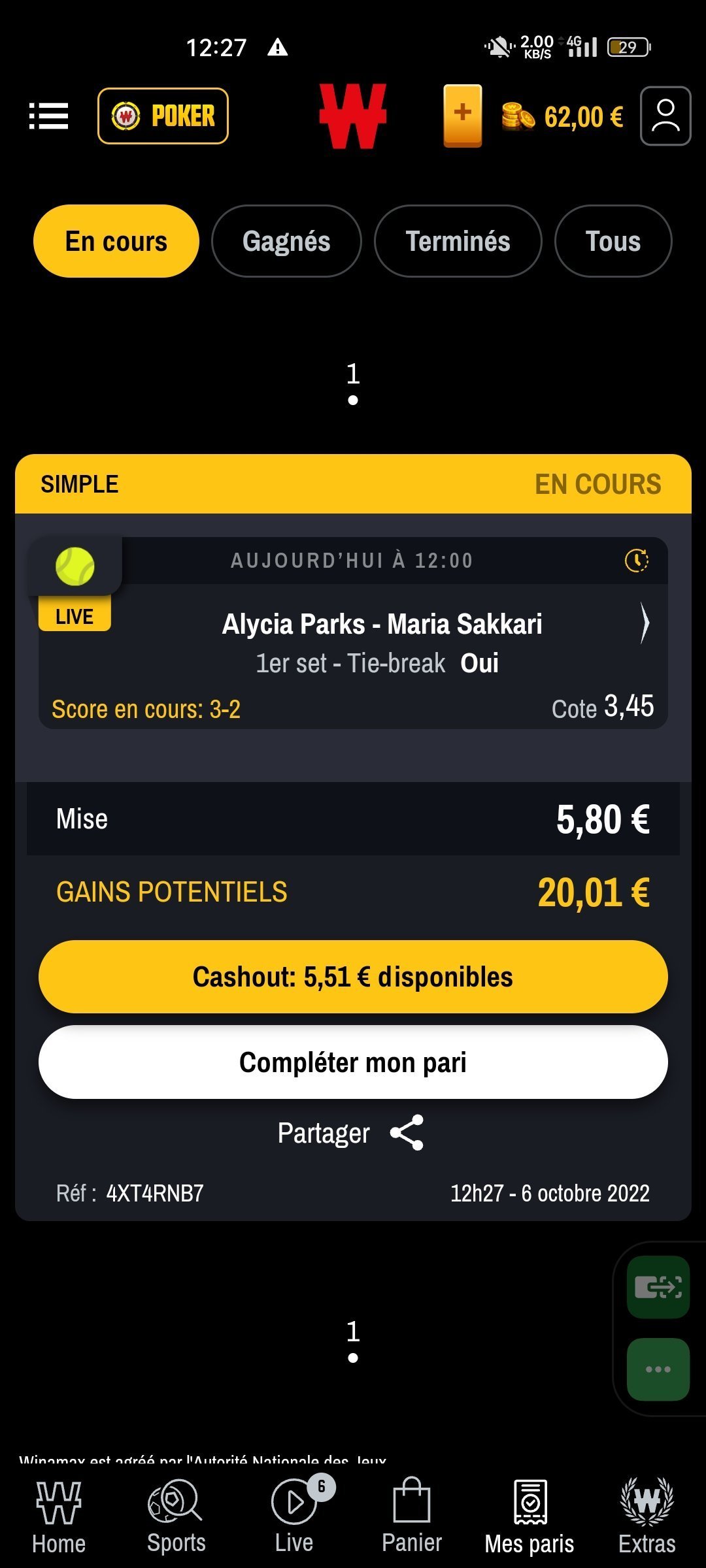
Task: Tap the green three-dots floating button
Action: (x=658, y=1369)
